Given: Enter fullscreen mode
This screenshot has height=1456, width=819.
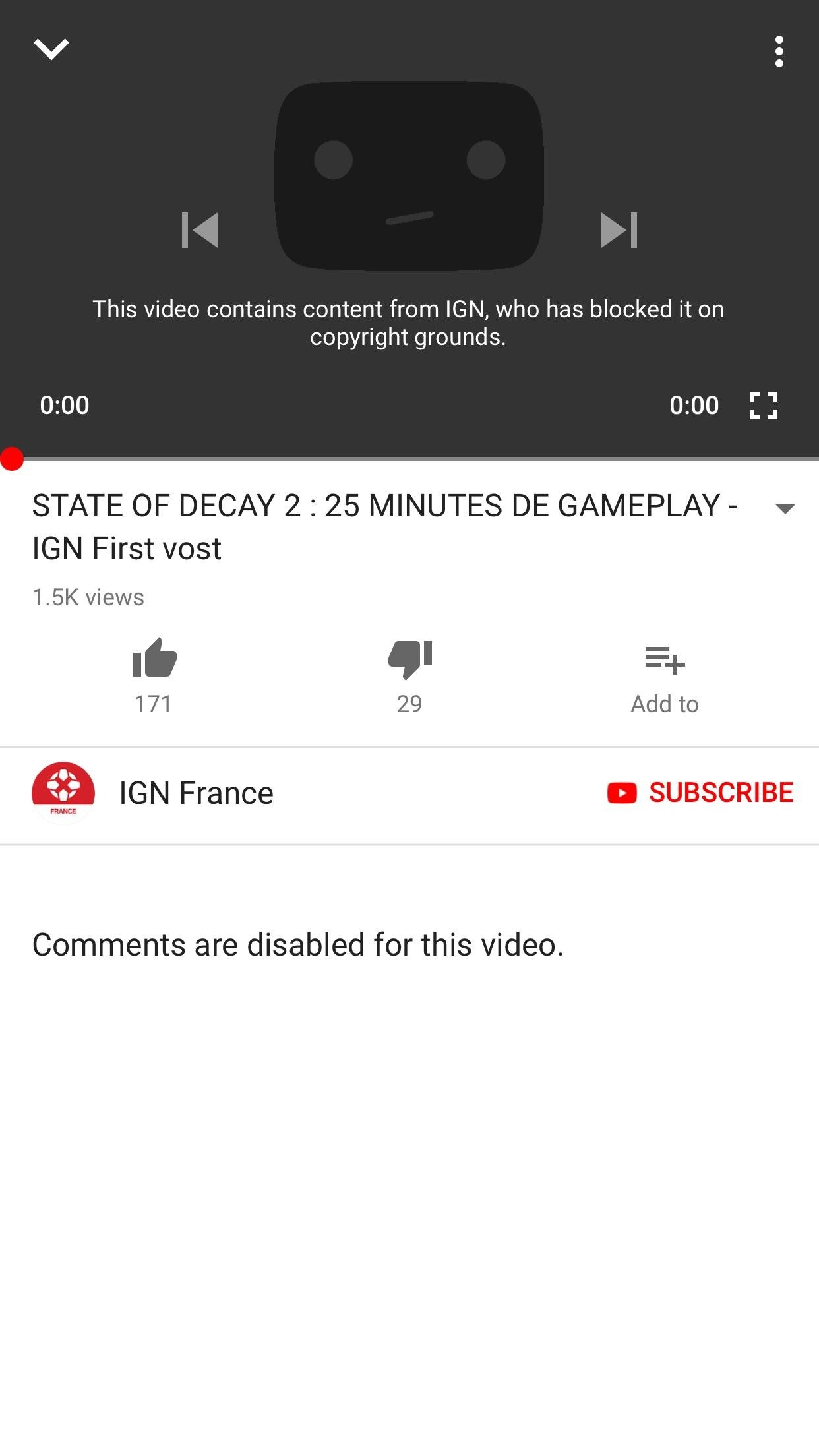Looking at the screenshot, I should tap(764, 406).
